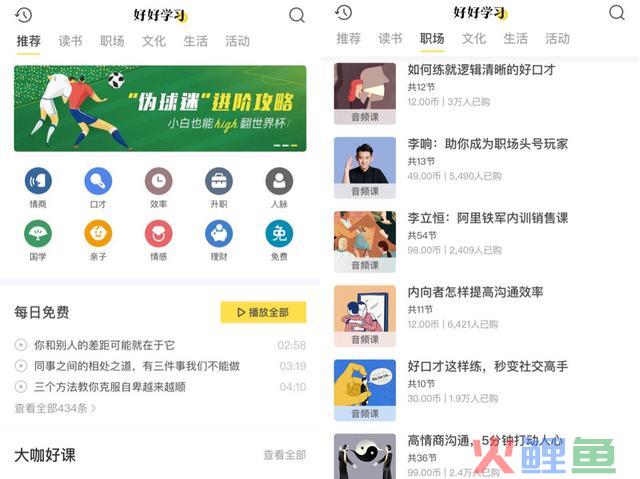Open 李立恒：阿里铁军内训销售课
The width and height of the screenshot is (640, 479).
[487, 218]
